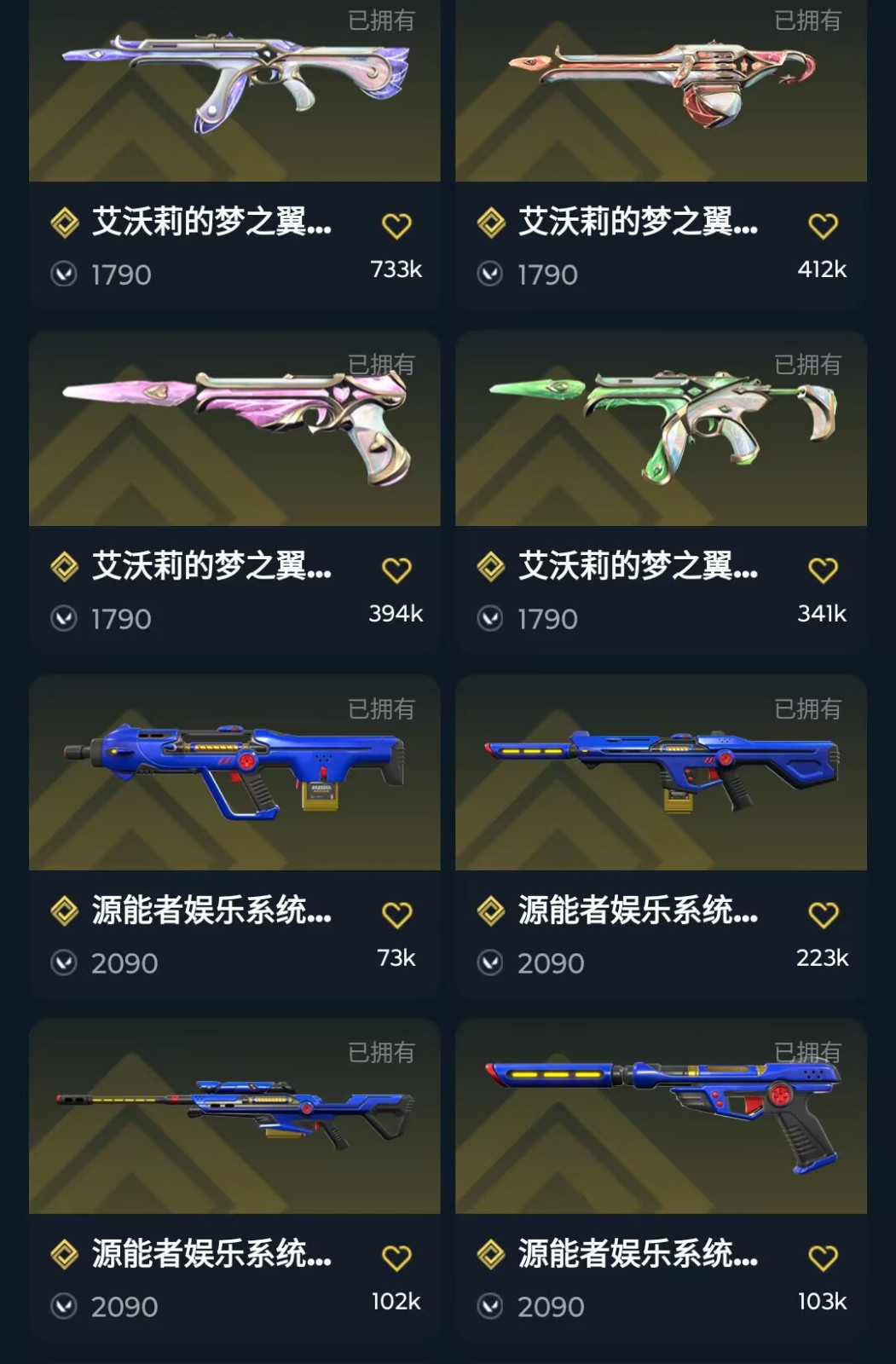896x1364 pixels.
Task: Open the purple 艾沃莉的梦之翼 card with 733k
Action: (x=234, y=94)
